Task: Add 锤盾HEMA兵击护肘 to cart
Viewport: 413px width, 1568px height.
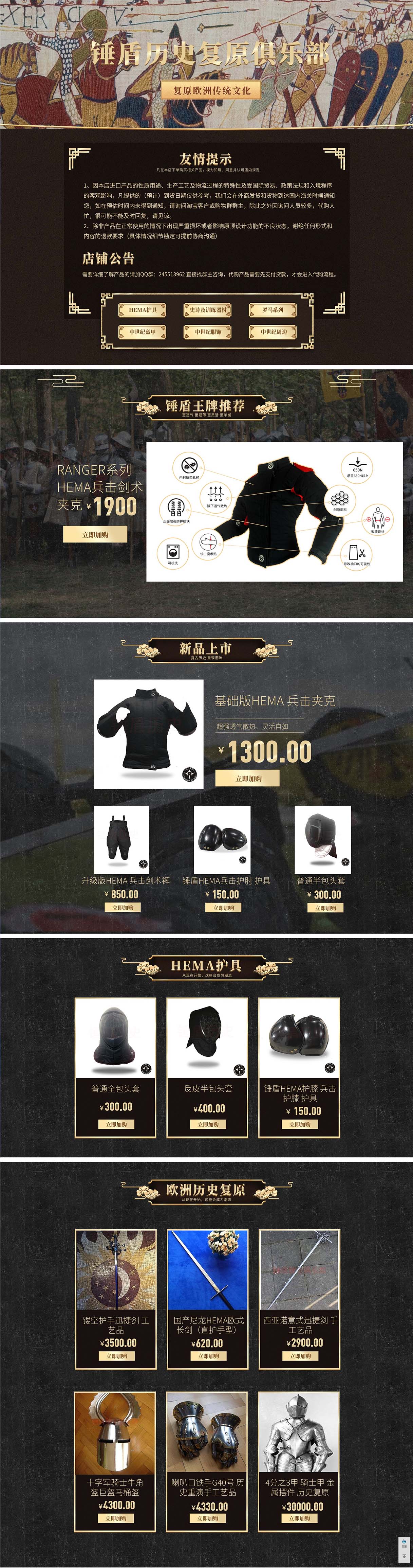Action: click(224, 908)
